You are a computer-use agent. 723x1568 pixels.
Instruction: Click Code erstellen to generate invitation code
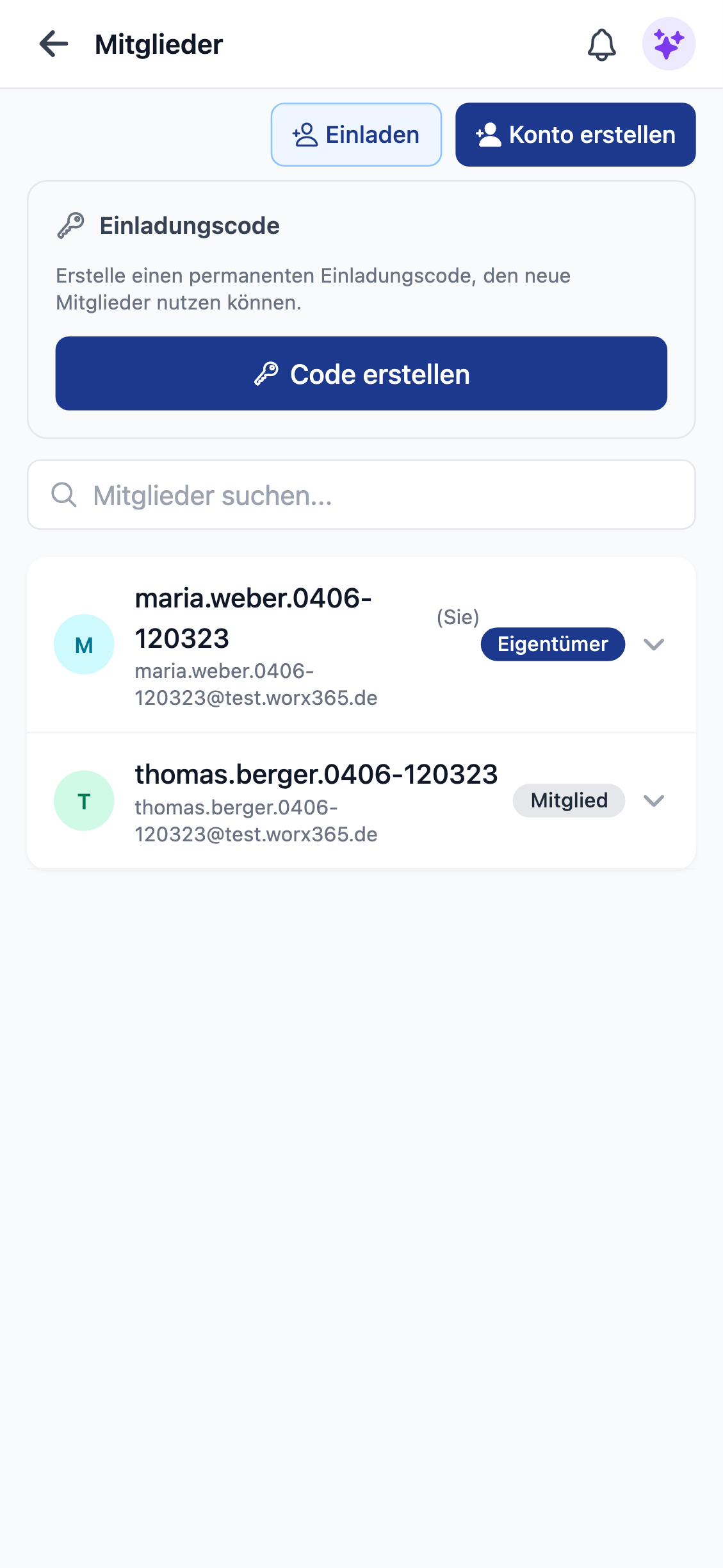pyautogui.click(x=361, y=373)
